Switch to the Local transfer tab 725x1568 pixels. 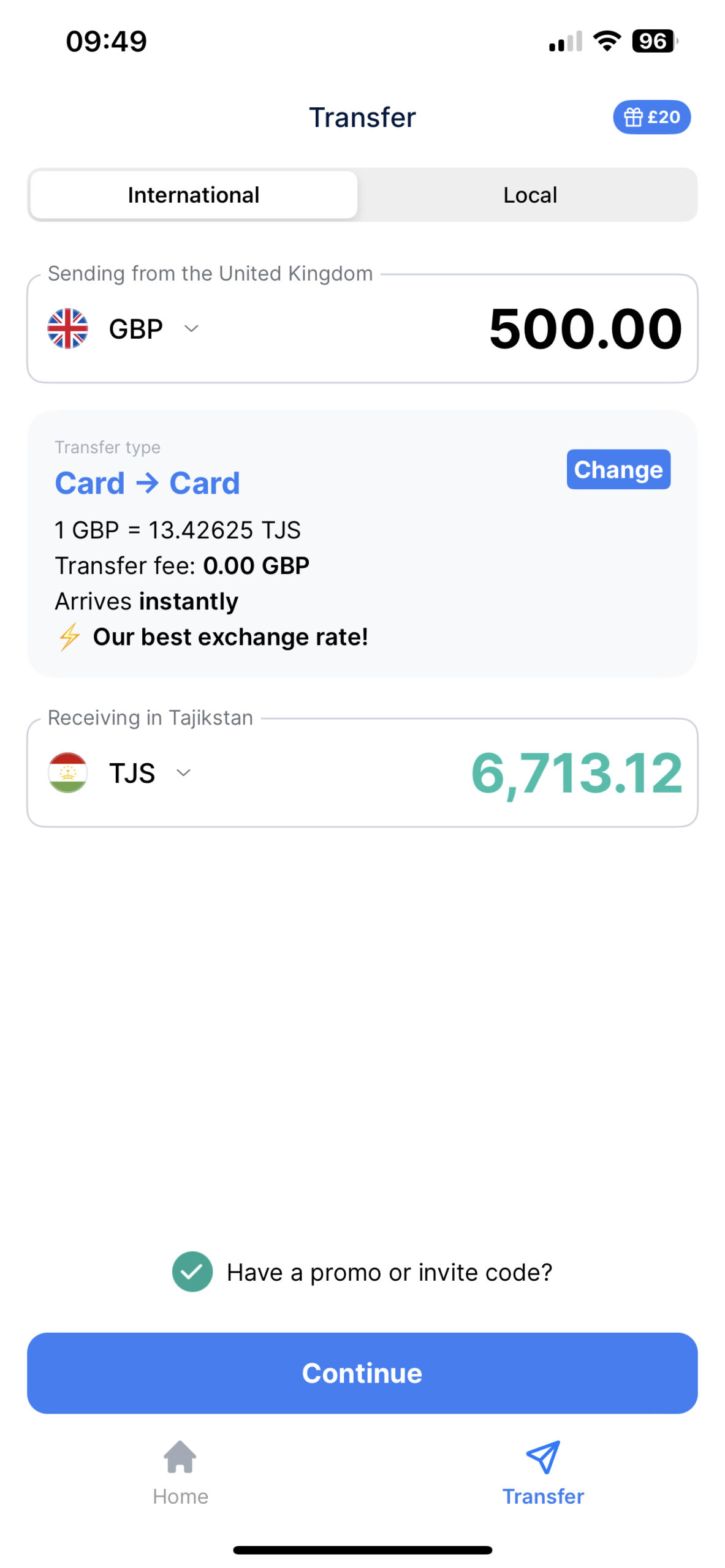pos(530,195)
